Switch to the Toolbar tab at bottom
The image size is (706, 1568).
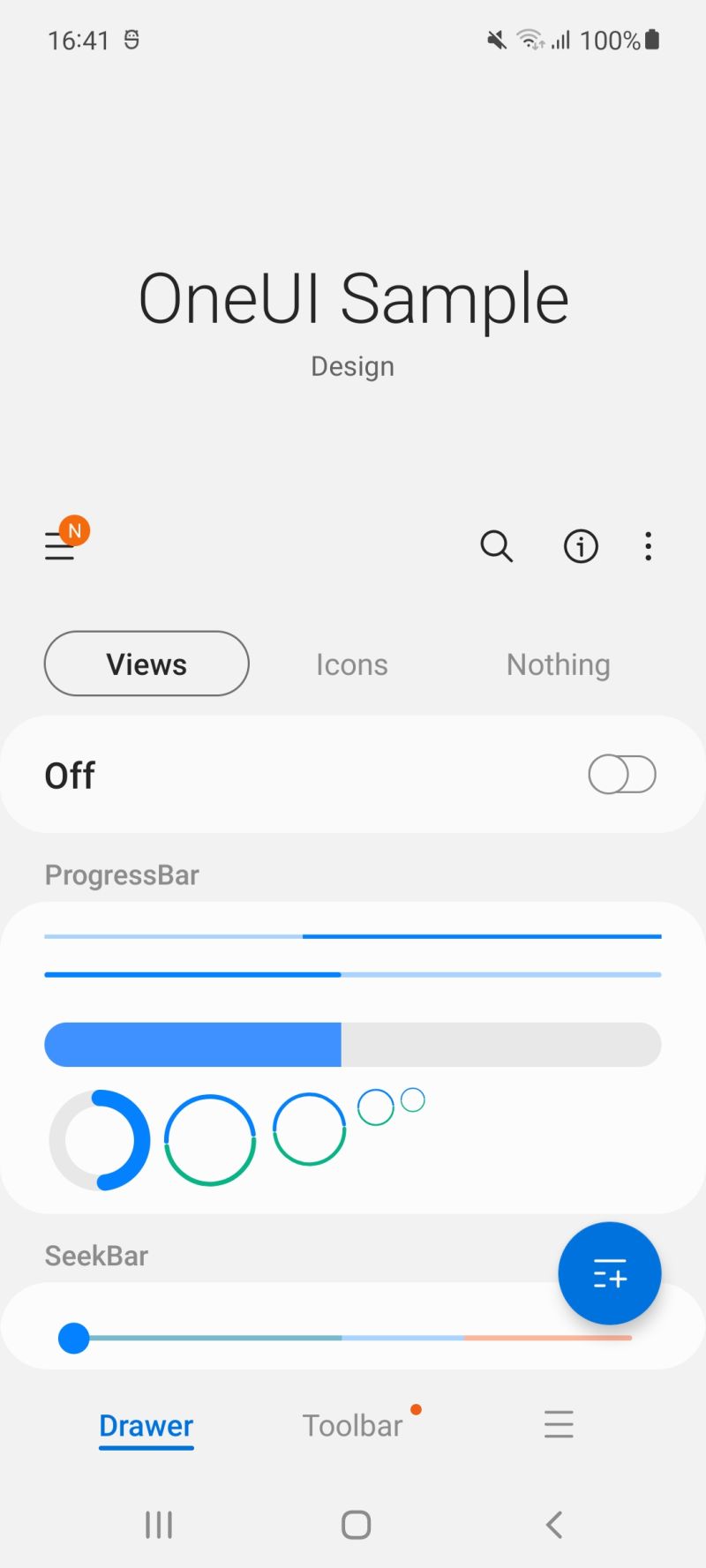click(x=351, y=1424)
